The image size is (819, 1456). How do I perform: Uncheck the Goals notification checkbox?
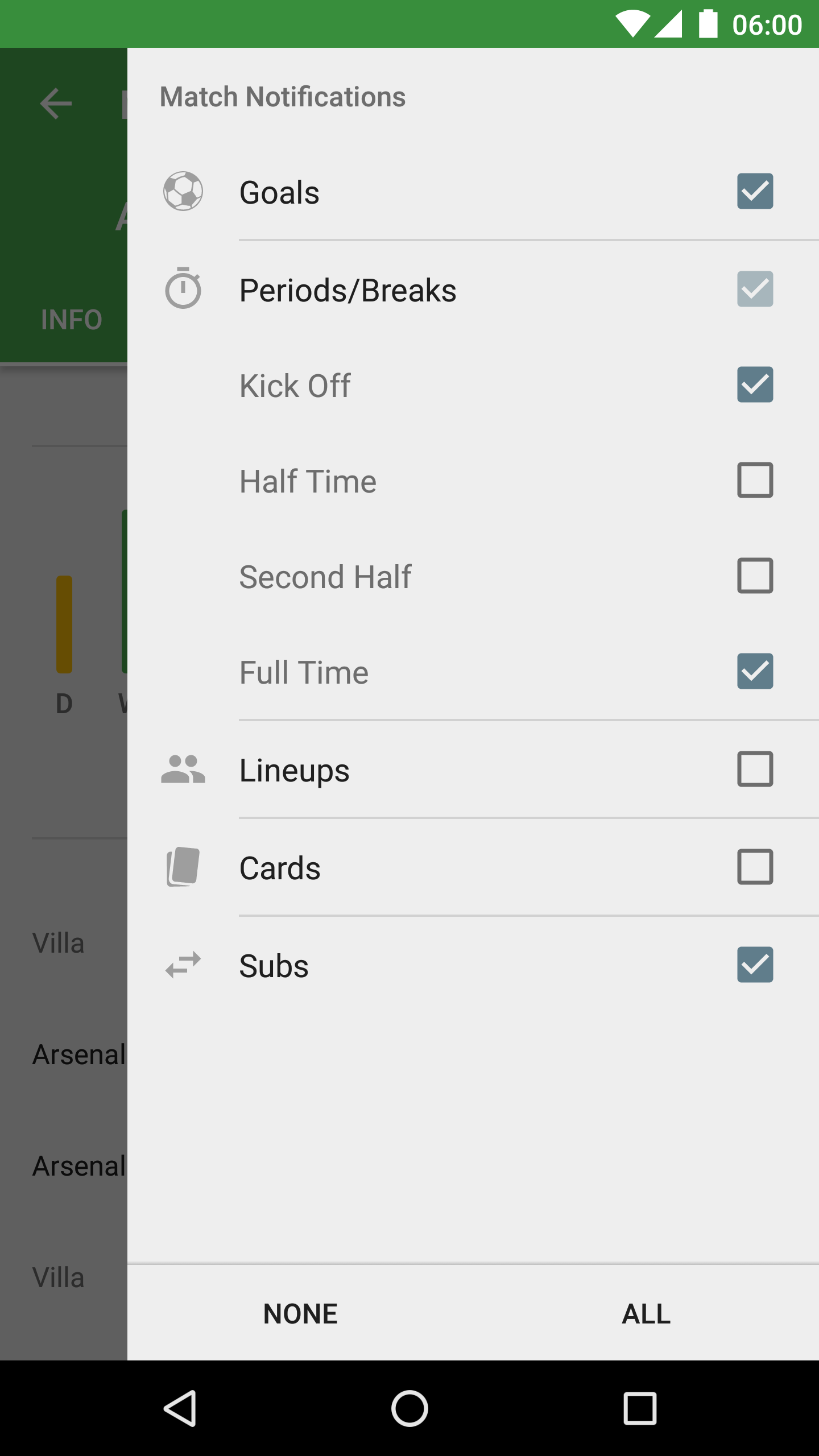point(755,191)
